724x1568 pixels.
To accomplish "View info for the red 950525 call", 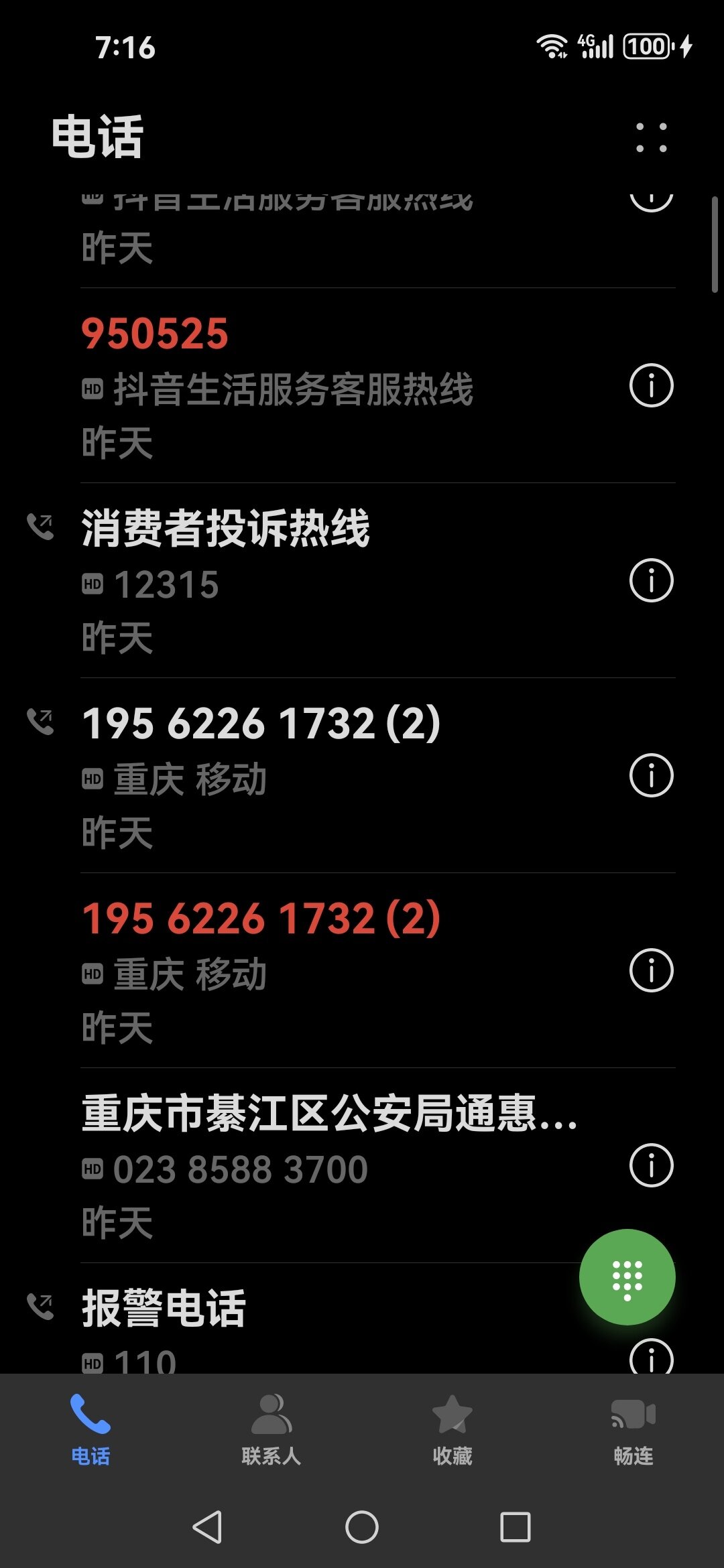I will 651,385.
